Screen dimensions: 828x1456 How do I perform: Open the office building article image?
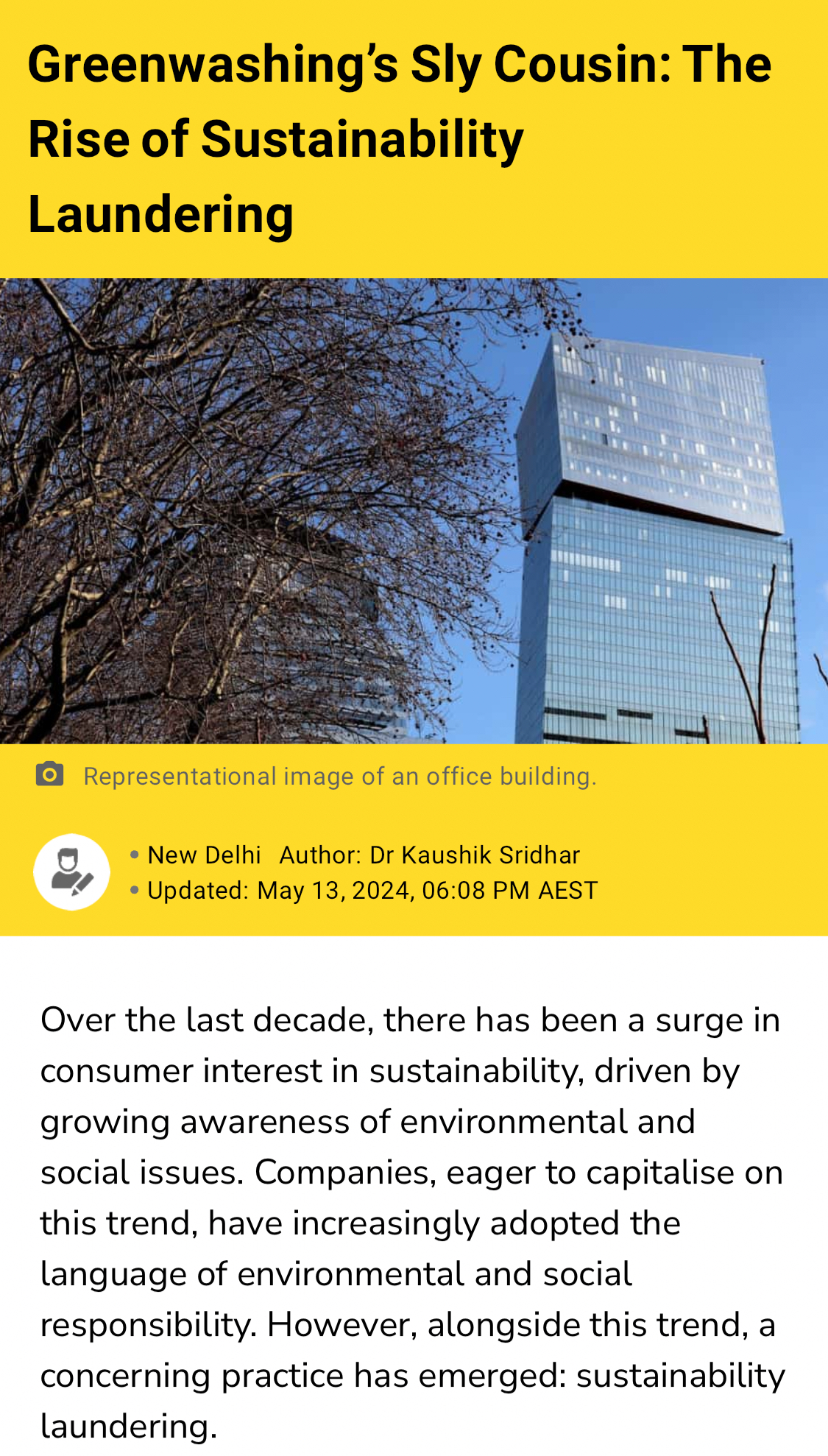coord(414,511)
